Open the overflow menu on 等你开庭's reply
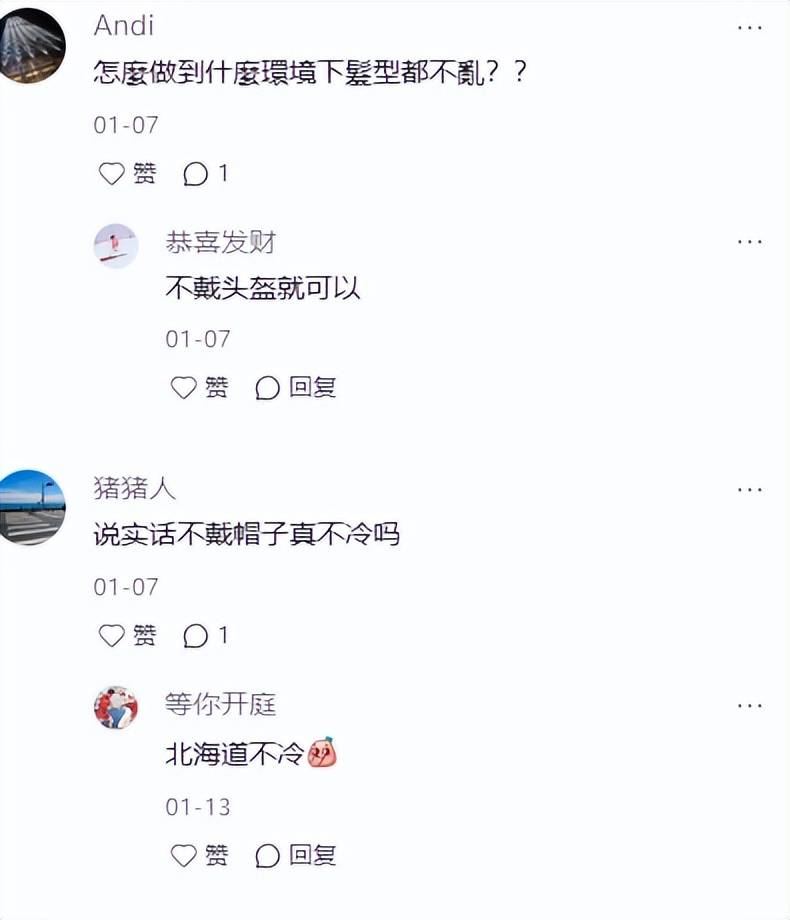This screenshot has height=920, width=790. 749,706
